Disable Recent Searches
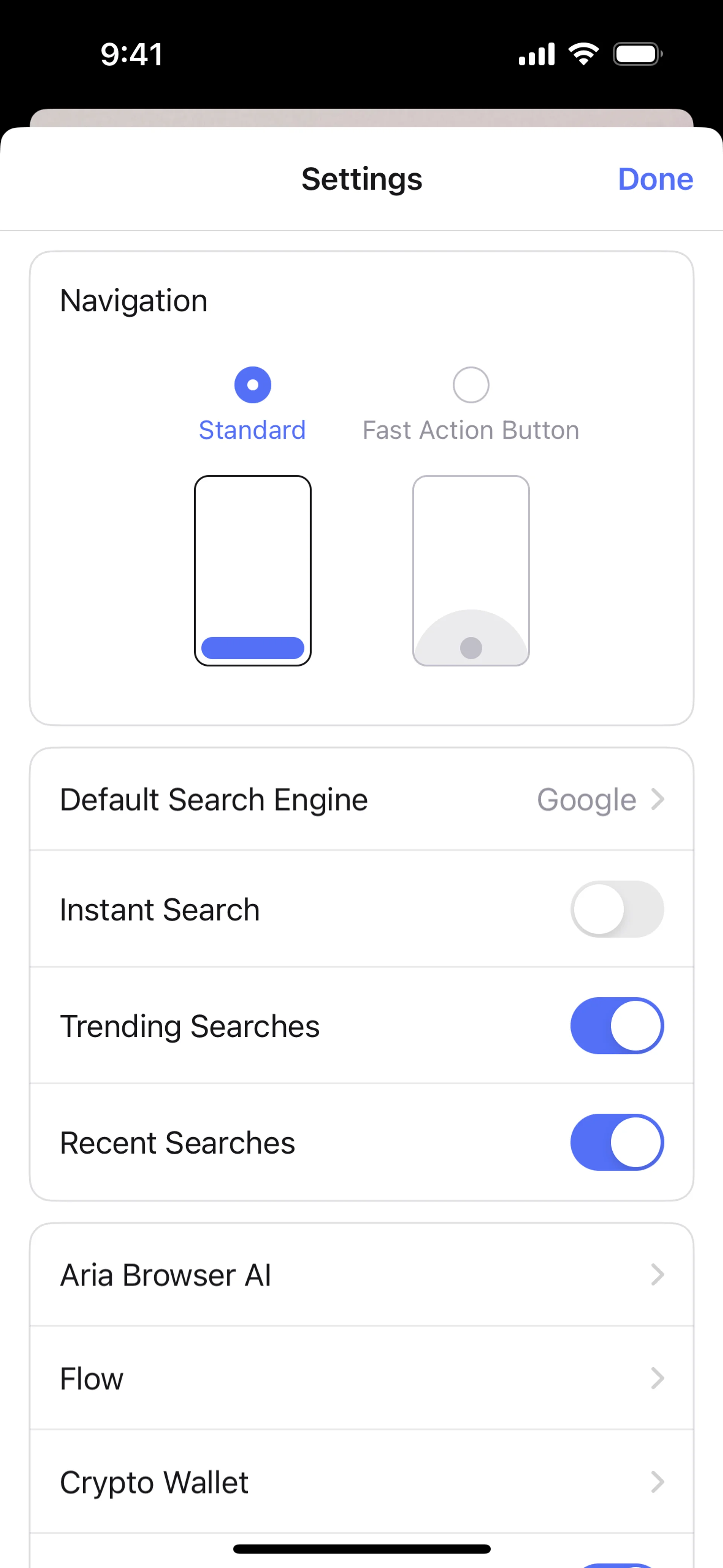The height and width of the screenshot is (1568, 723). tap(616, 1143)
